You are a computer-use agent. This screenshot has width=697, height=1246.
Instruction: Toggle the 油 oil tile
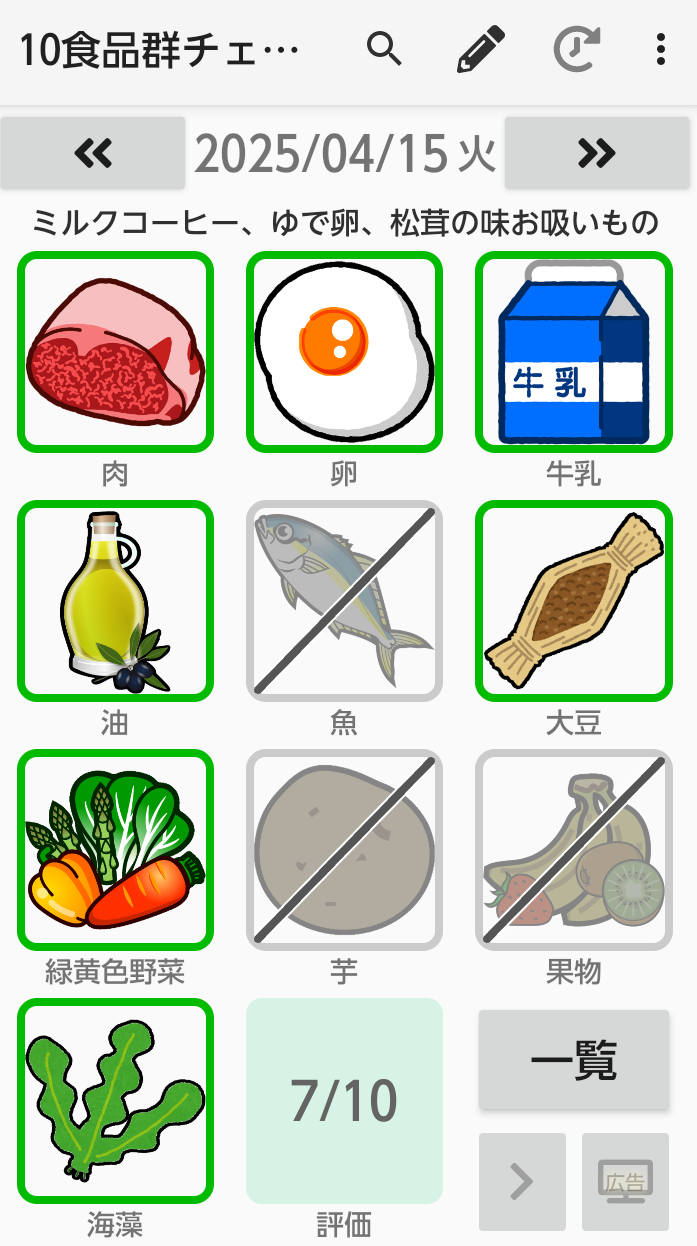(115, 600)
